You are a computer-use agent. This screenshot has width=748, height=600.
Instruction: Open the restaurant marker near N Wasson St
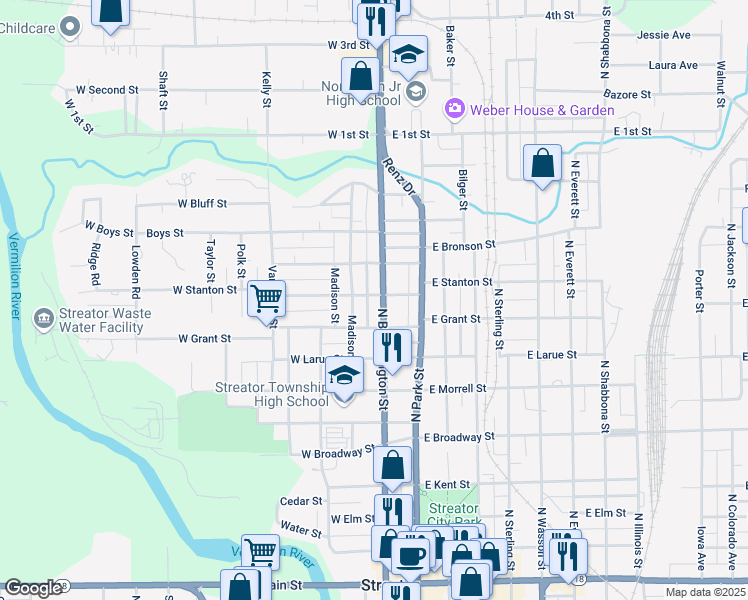point(568,553)
